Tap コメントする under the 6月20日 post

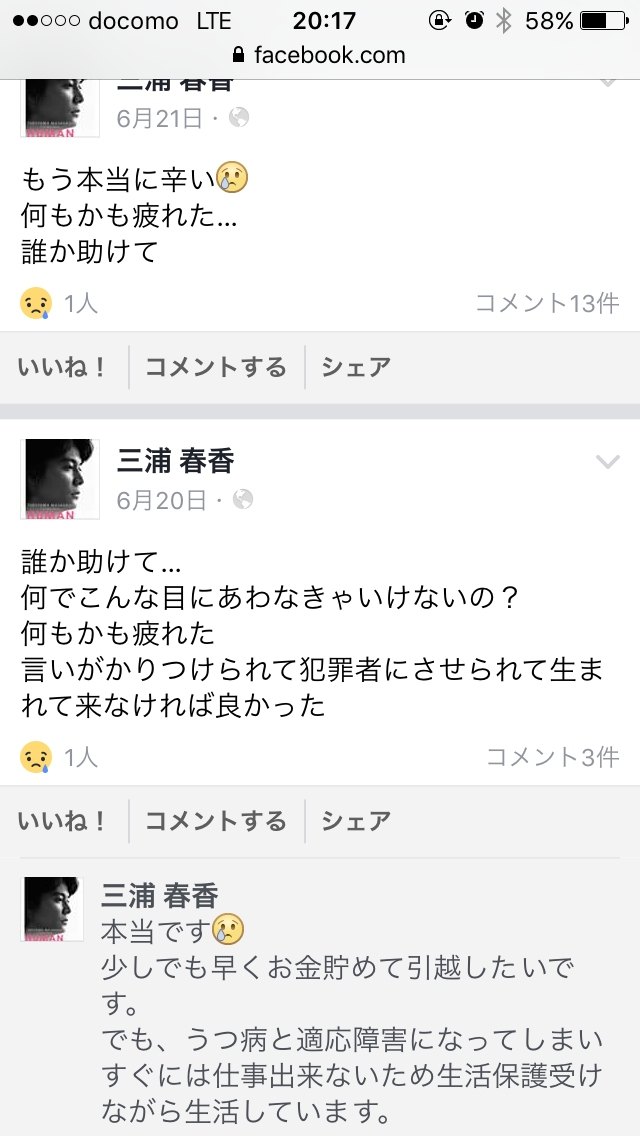point(216,821)
